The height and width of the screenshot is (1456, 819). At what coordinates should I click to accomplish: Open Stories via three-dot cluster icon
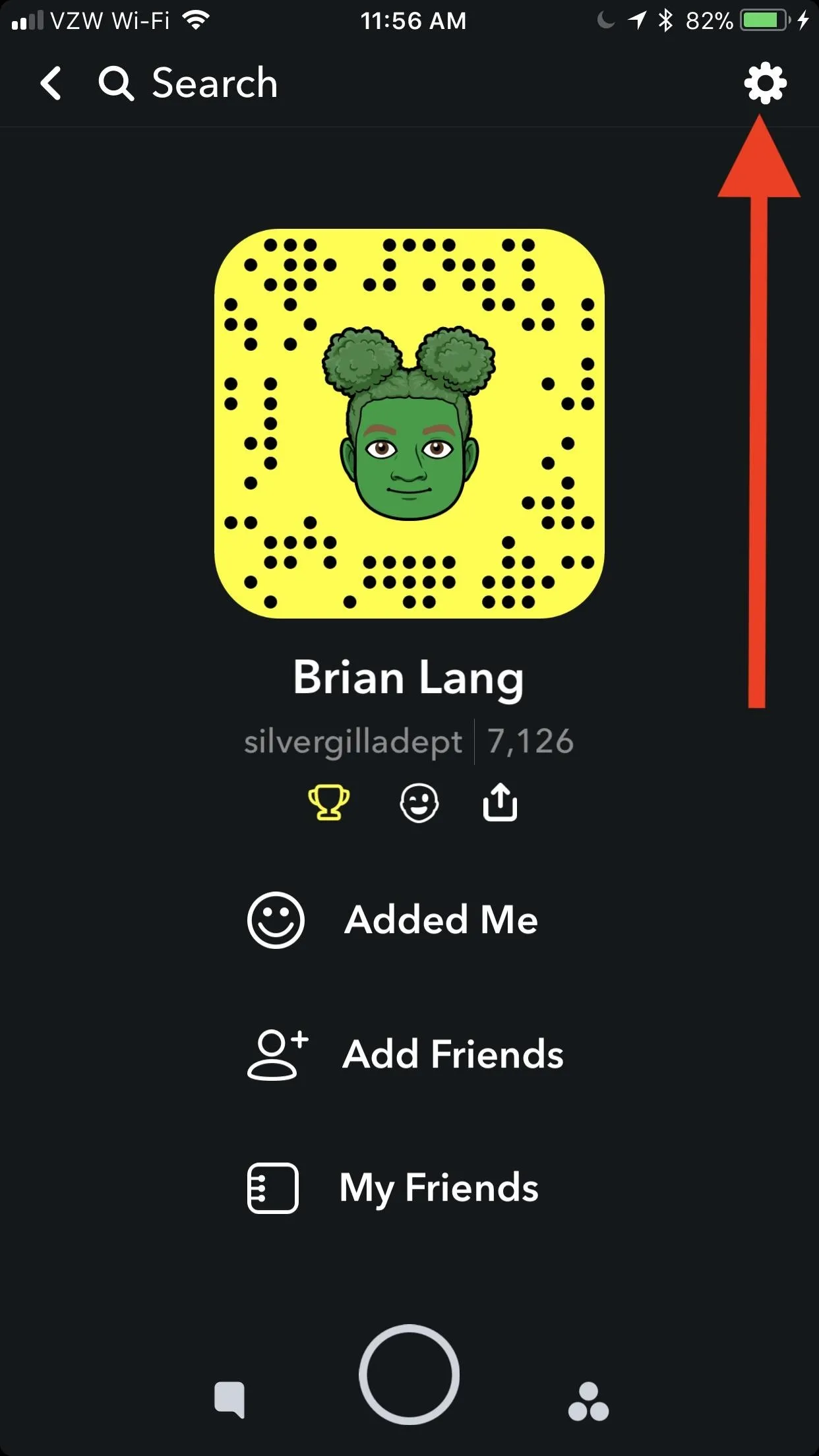click(588, 1401)
